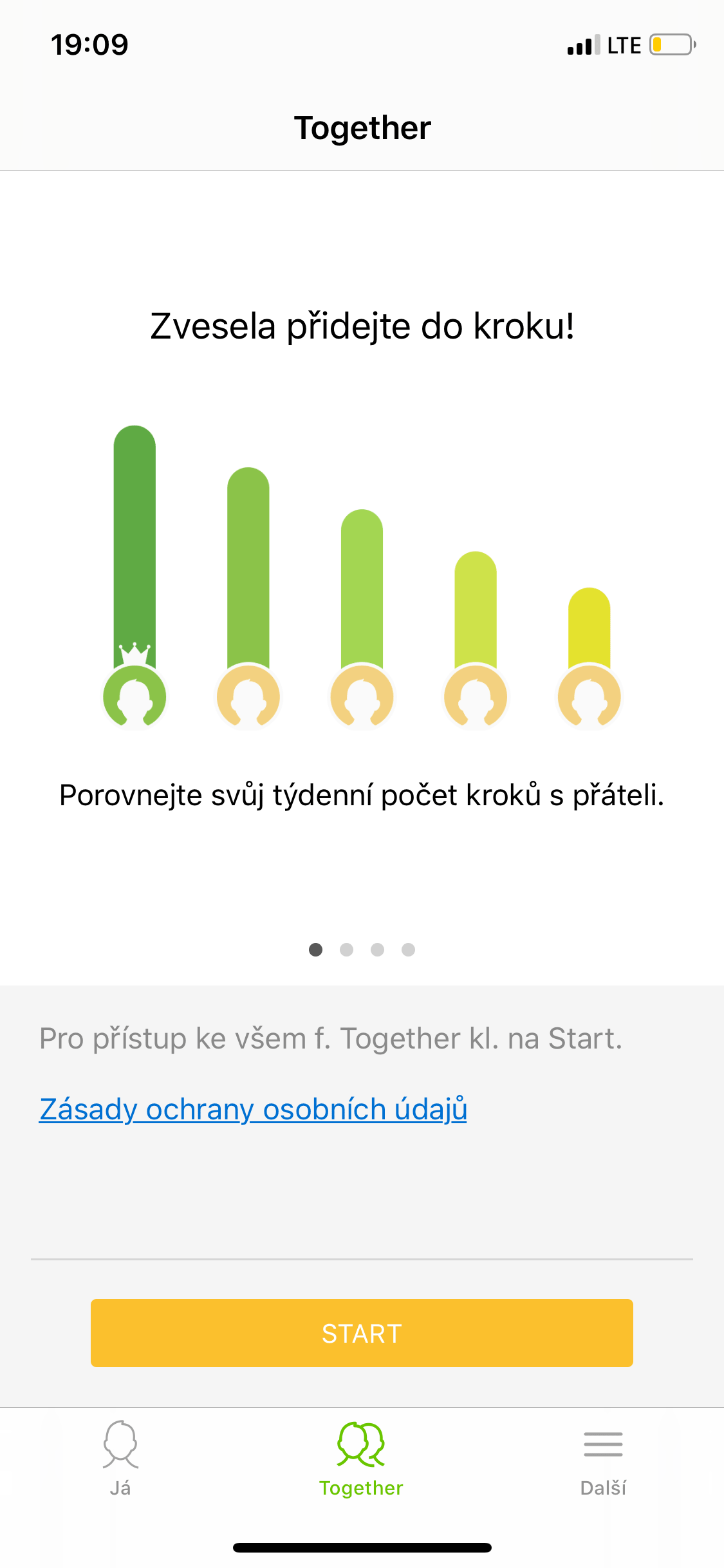Open Zásady ochrany osobních údajů link
This screenshot has height=1568, width=724.
pos(253,1109)
